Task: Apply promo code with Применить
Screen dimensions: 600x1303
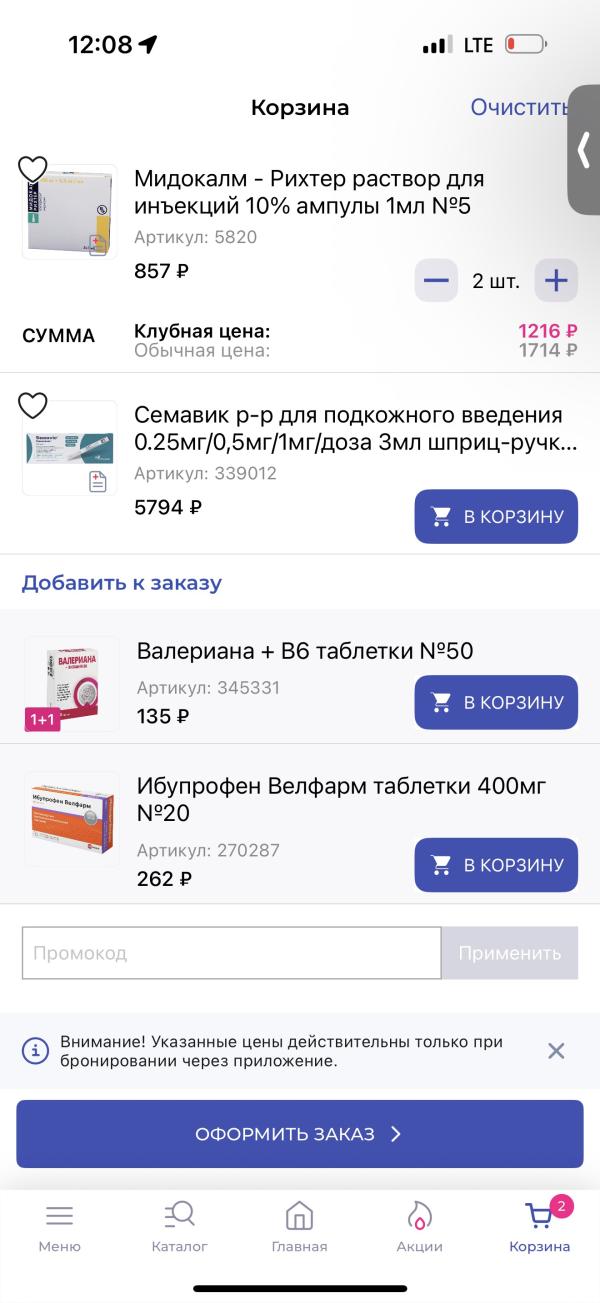Action: tap(511, 953)
